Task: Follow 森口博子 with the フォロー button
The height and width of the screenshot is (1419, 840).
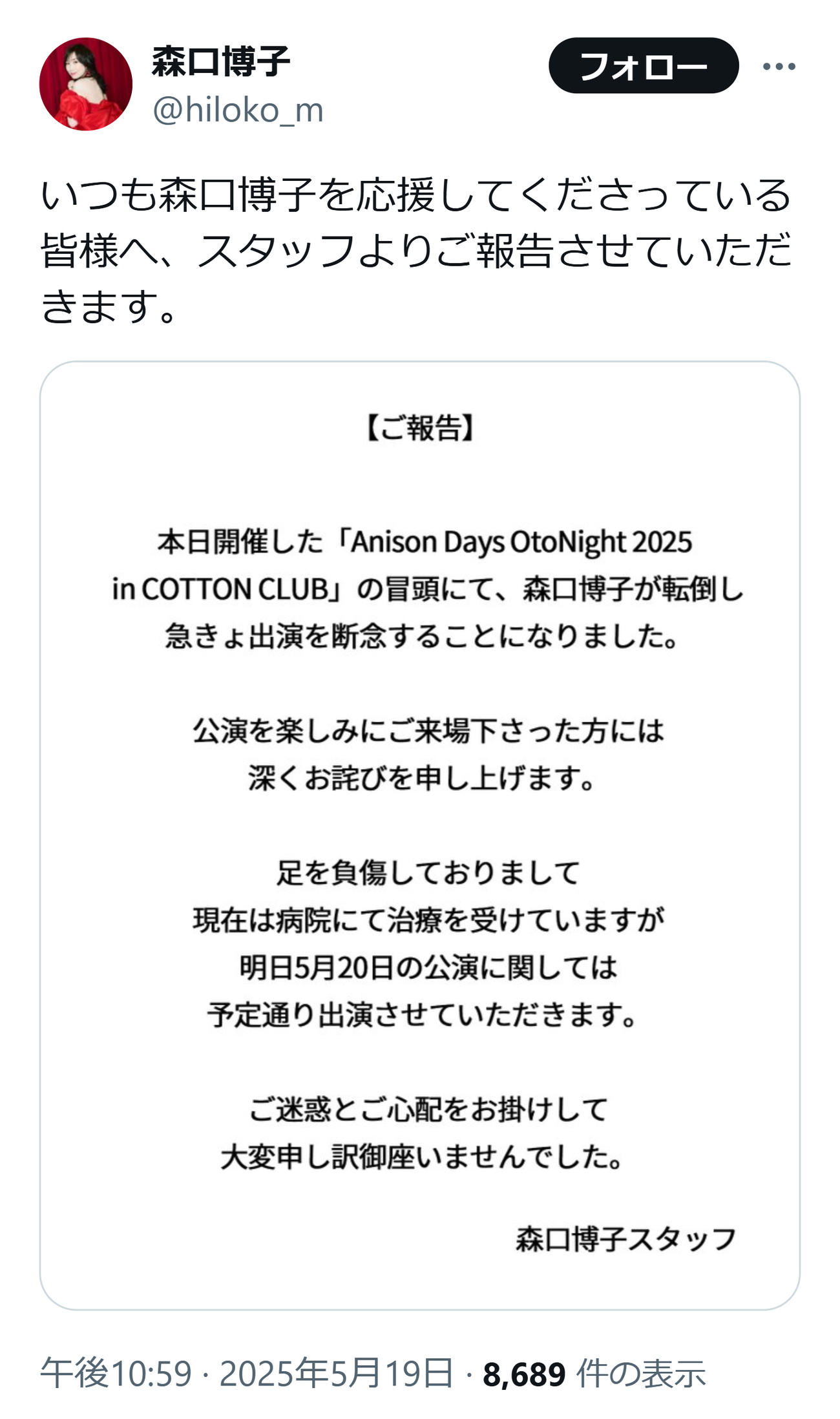Action: [643, 66]
